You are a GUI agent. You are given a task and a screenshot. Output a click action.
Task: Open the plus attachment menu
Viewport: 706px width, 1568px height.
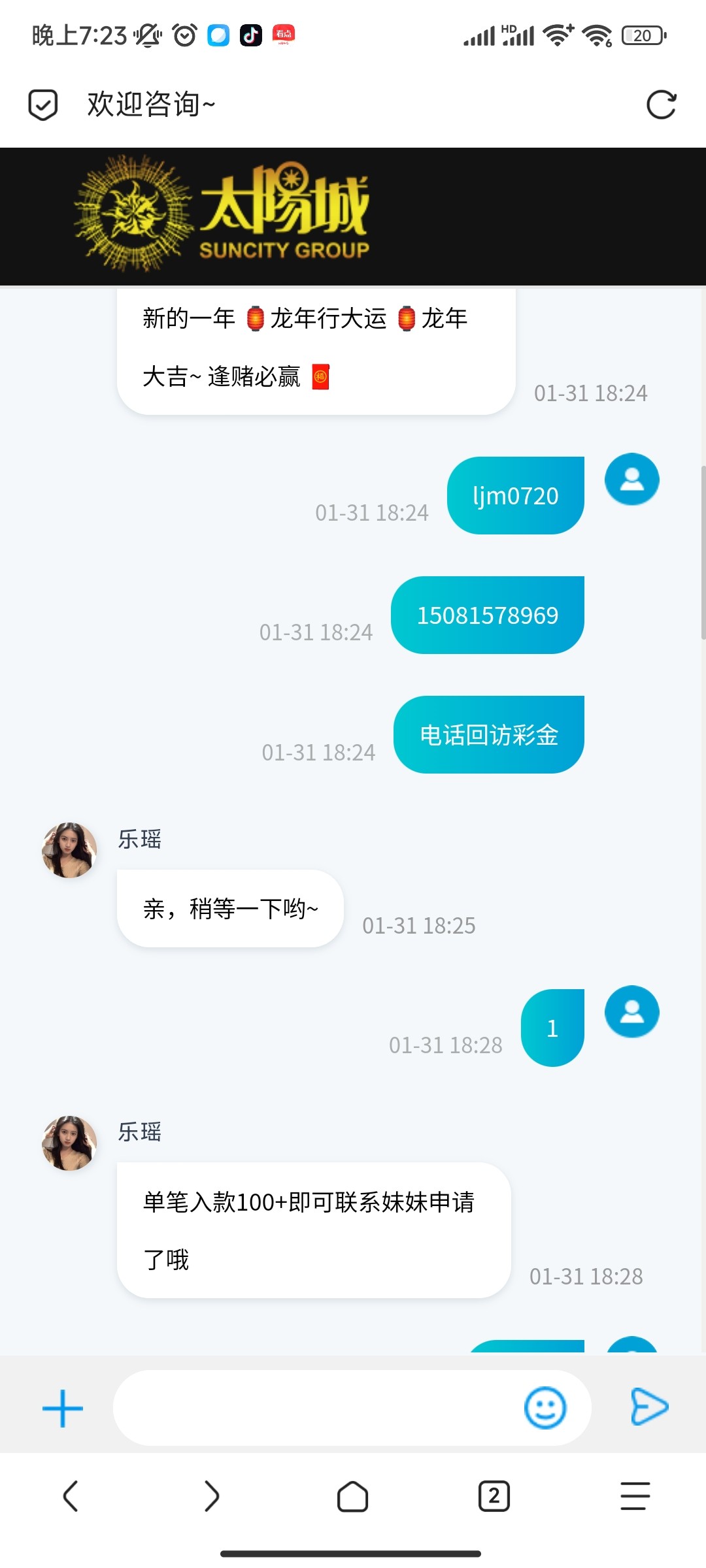63,1408
